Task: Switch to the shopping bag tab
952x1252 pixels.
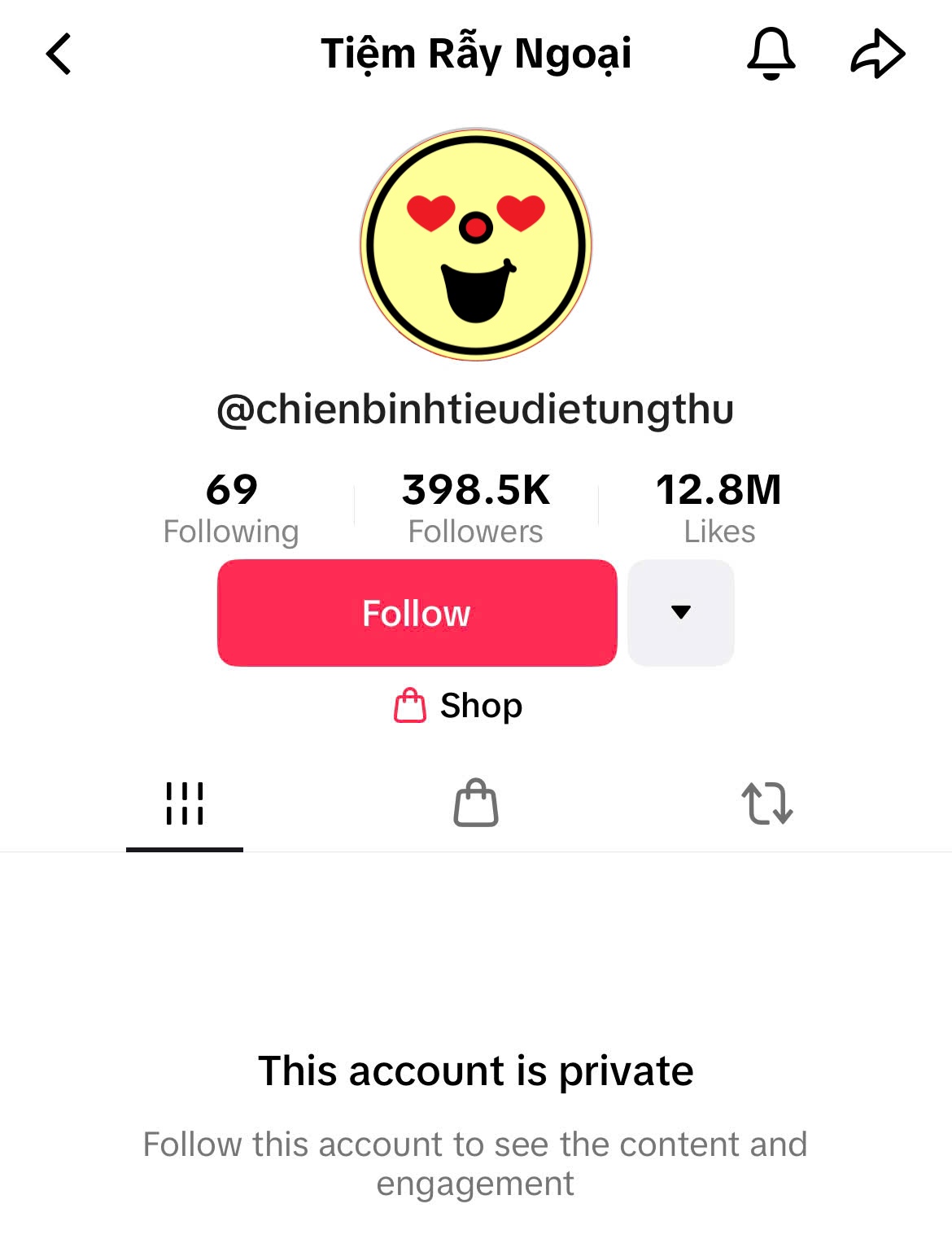Action: pos(476,804)
